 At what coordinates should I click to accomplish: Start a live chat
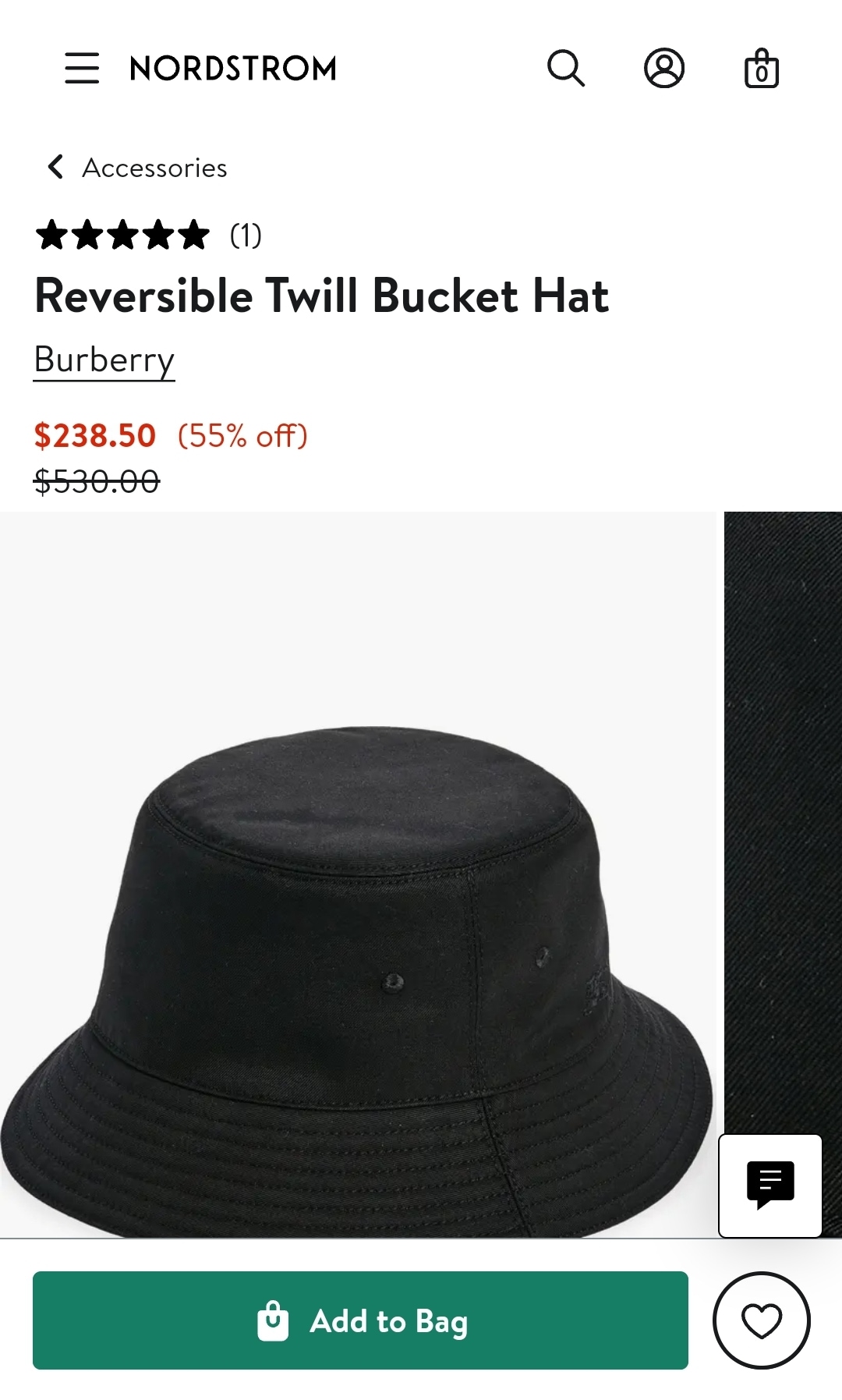click(770, 1186)
